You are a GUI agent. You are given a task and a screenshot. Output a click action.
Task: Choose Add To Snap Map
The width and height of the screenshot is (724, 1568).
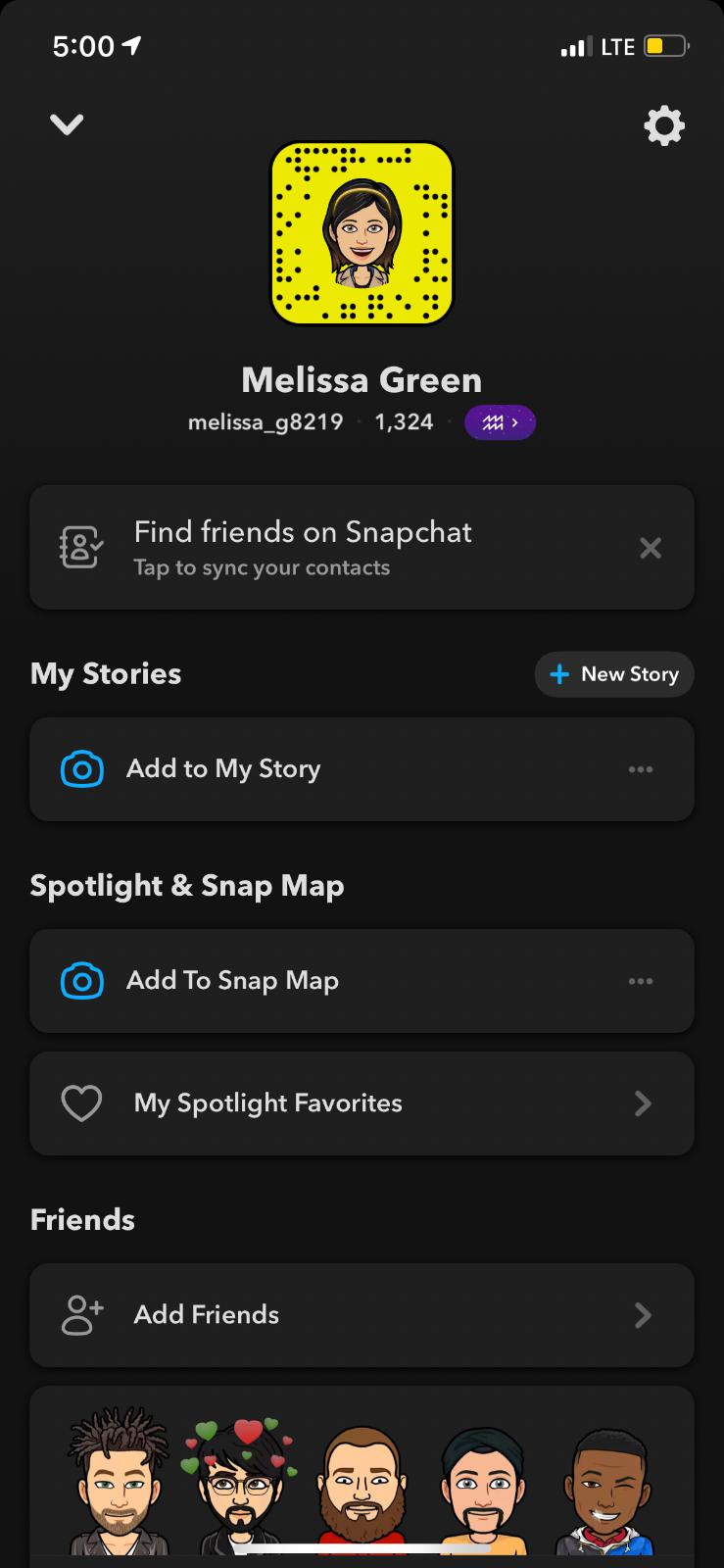coord(294,981)
